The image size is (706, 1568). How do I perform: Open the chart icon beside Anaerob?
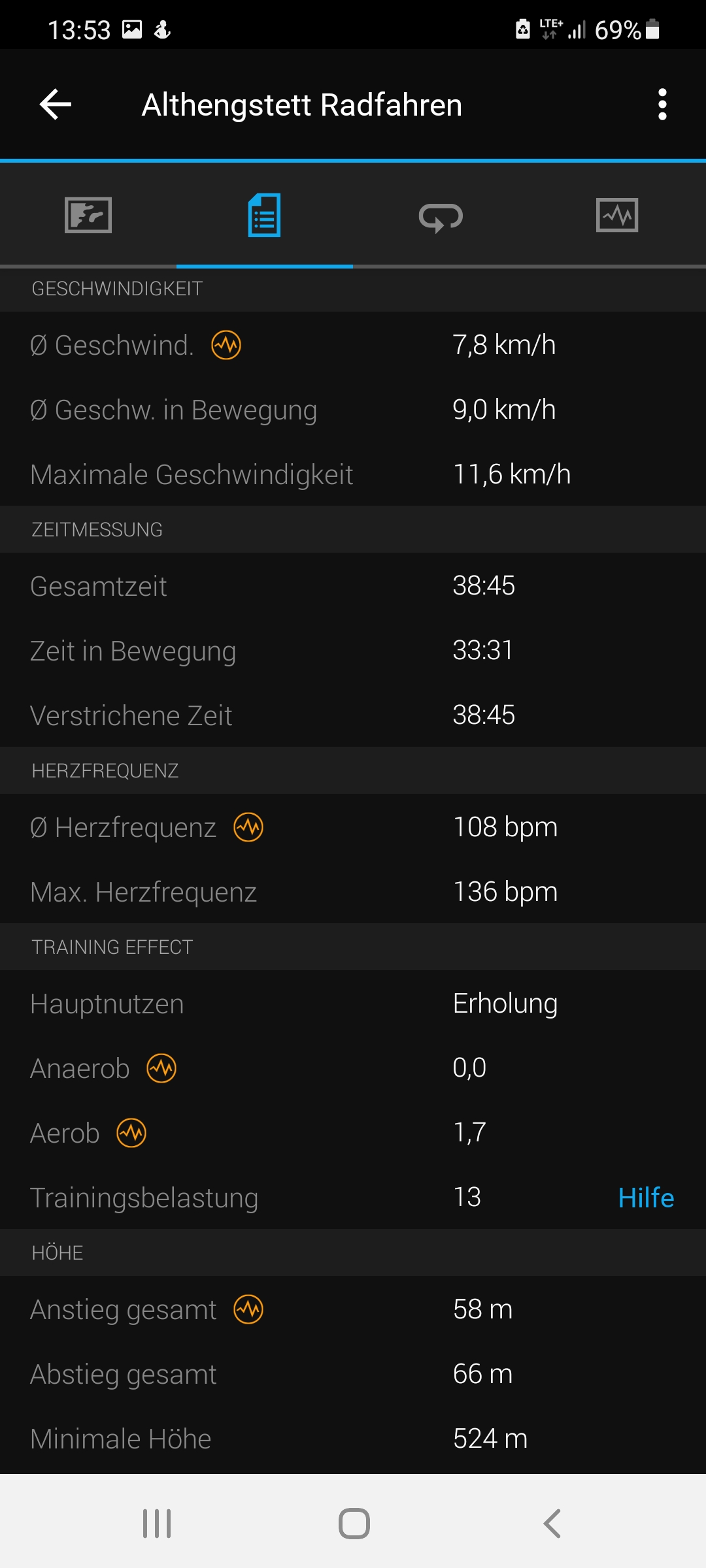coord(161,1068)
